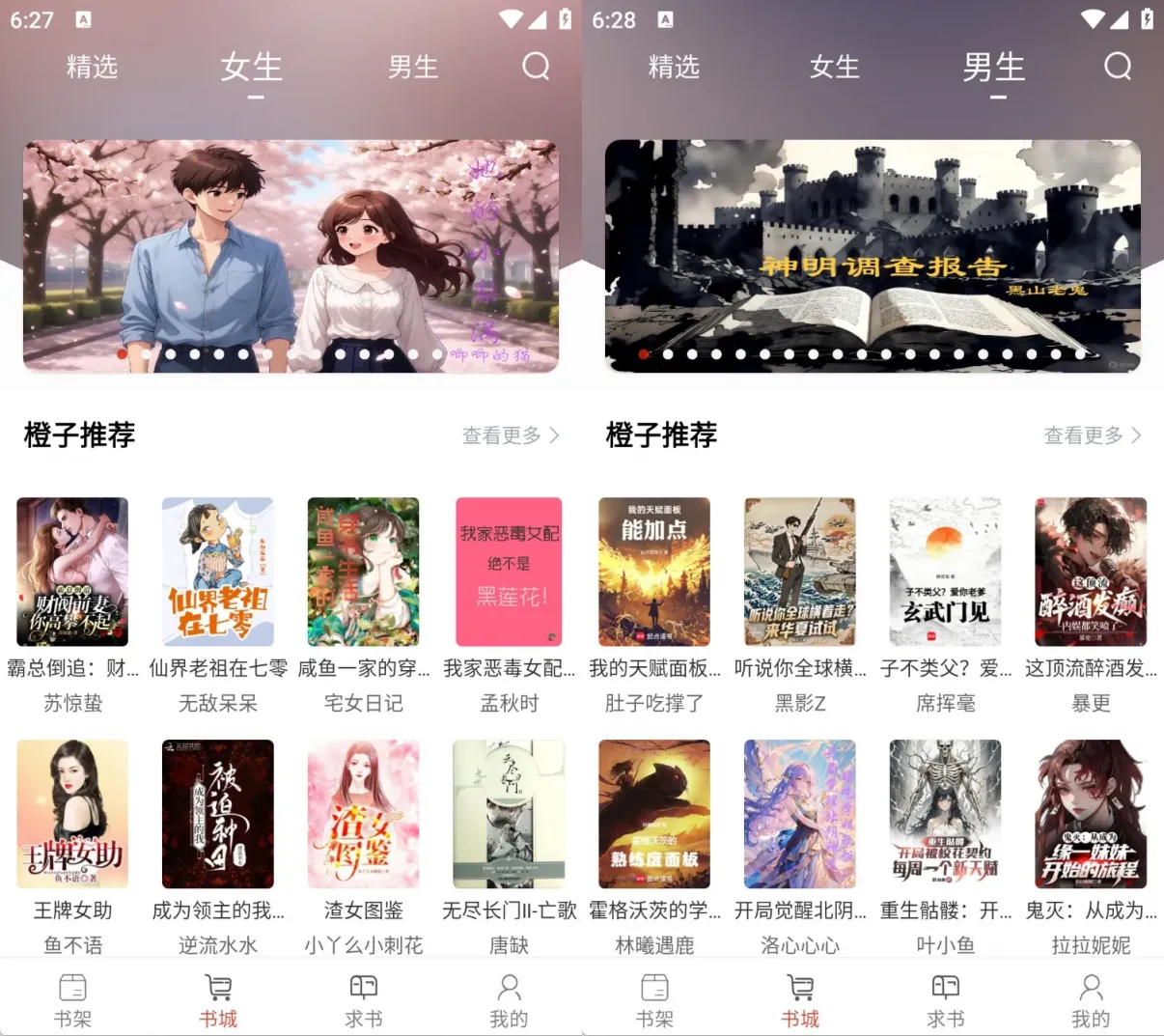The image size is (1164, 1036).
Task: Open 我的天赋面板 by 肚子吃撑了
Action: click(x=654, y=572)
